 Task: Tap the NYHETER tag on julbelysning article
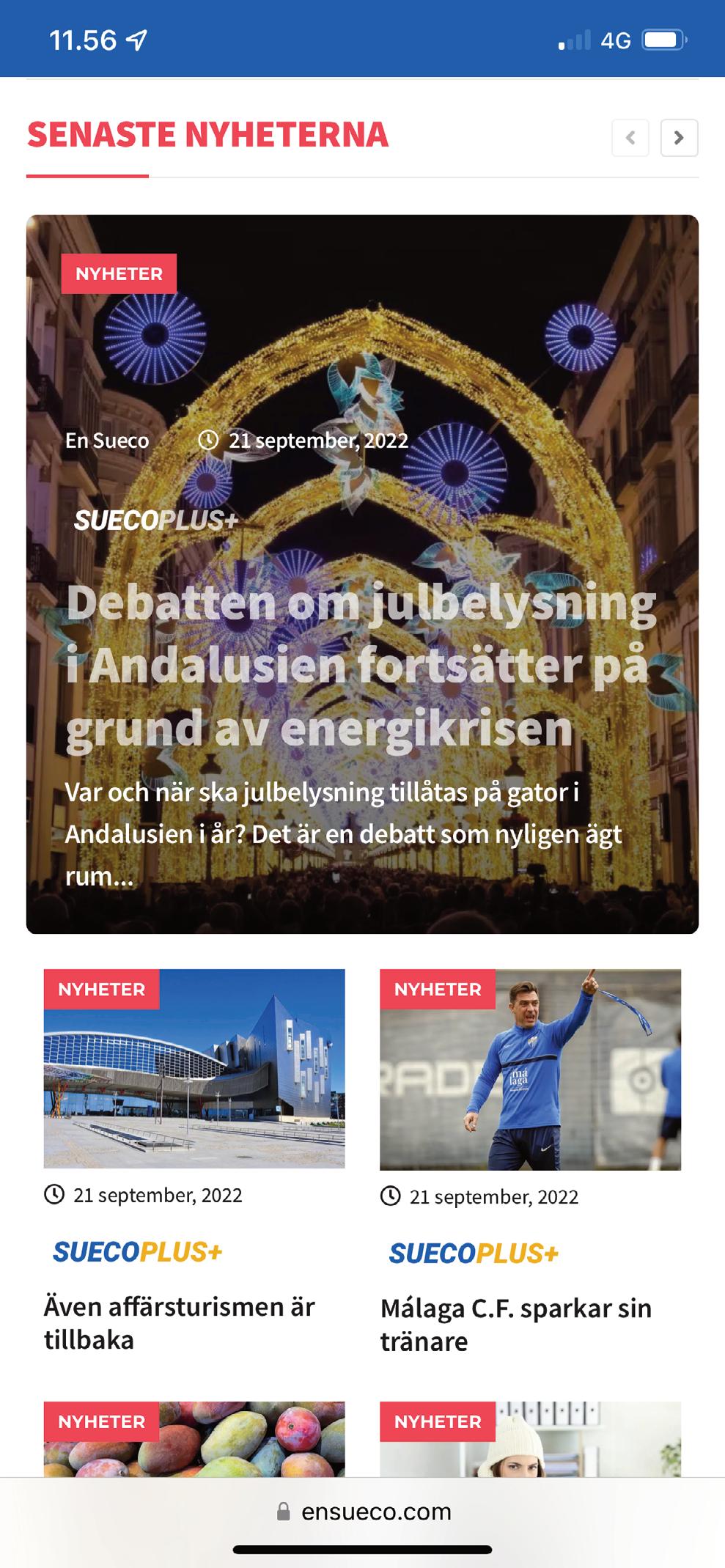point(119,274)
